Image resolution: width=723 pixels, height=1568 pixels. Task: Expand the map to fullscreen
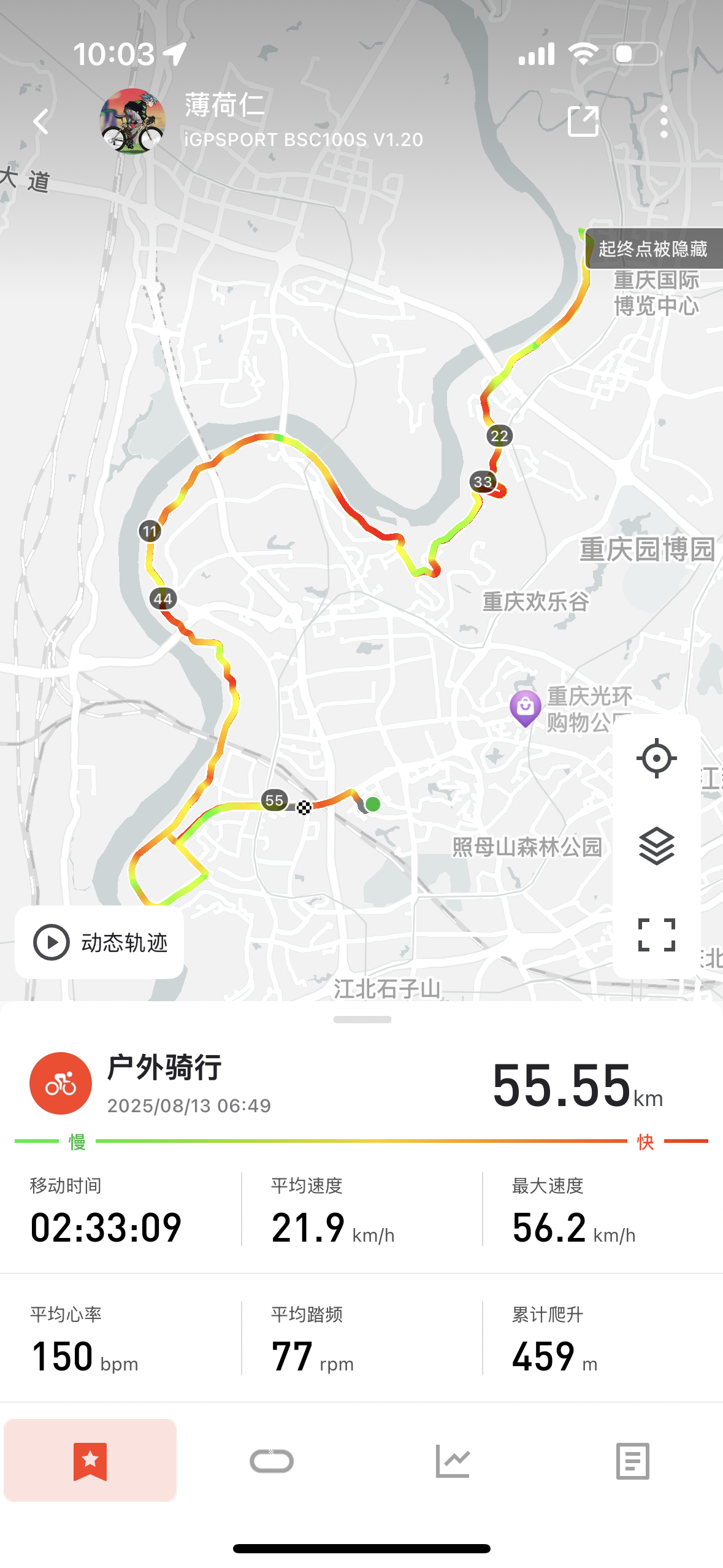[656, 935]
